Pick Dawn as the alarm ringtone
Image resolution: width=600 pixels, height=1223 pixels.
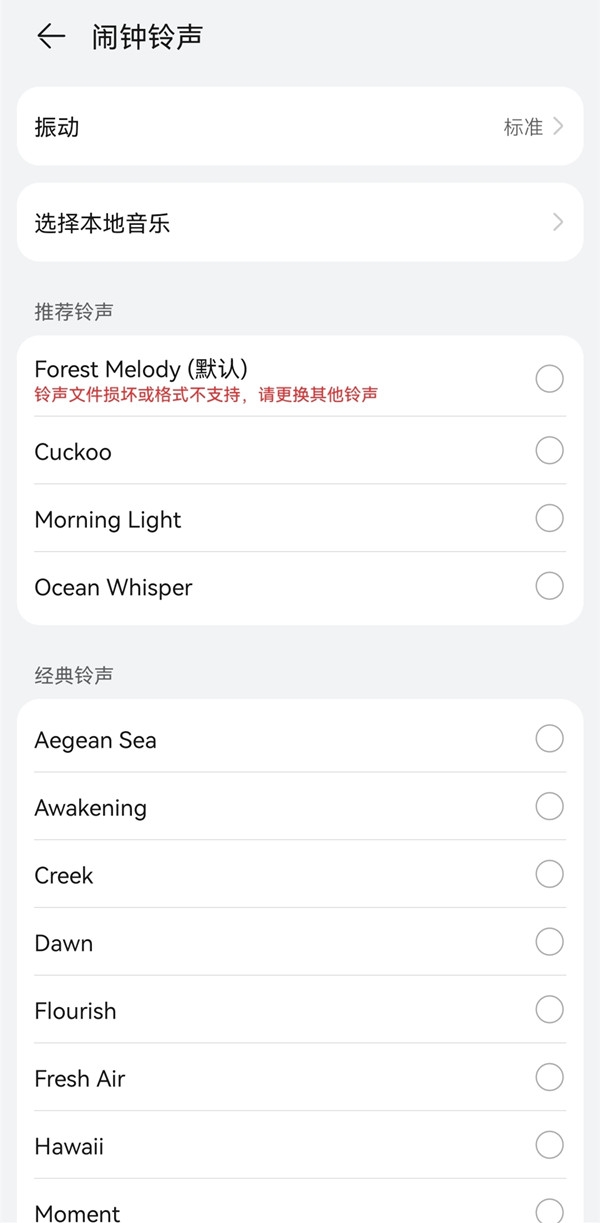click(549, 942)
